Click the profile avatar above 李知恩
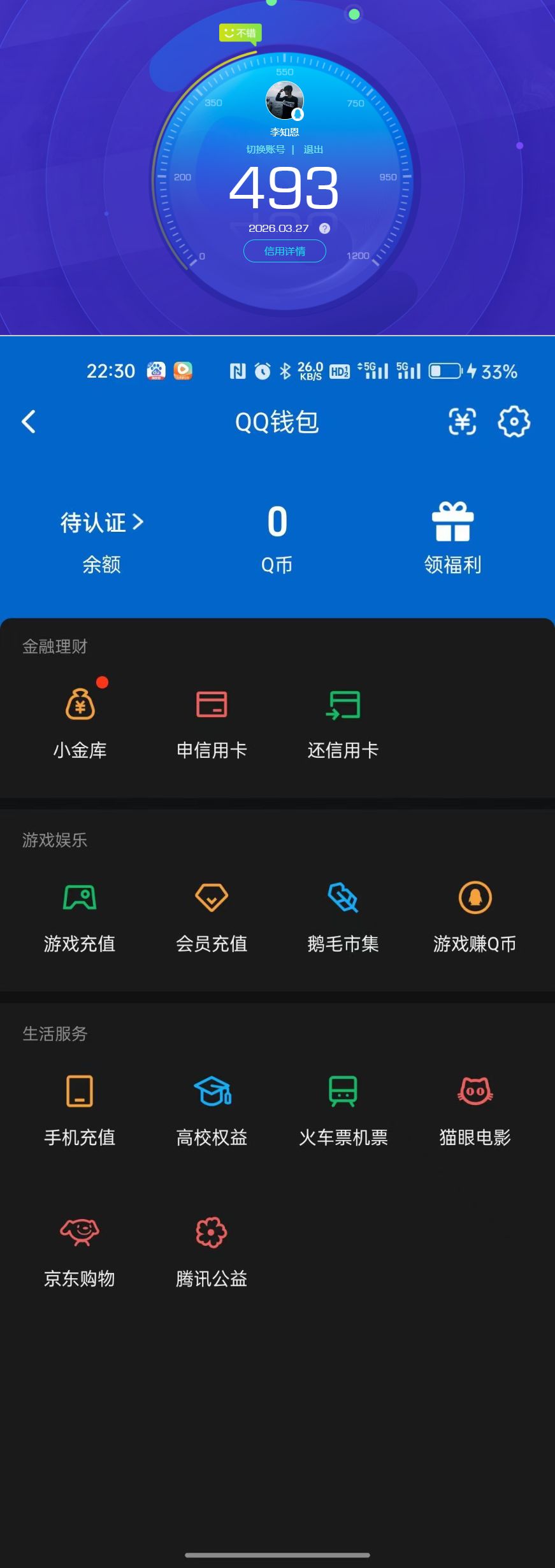555x1568 pixels. [284, 101]
